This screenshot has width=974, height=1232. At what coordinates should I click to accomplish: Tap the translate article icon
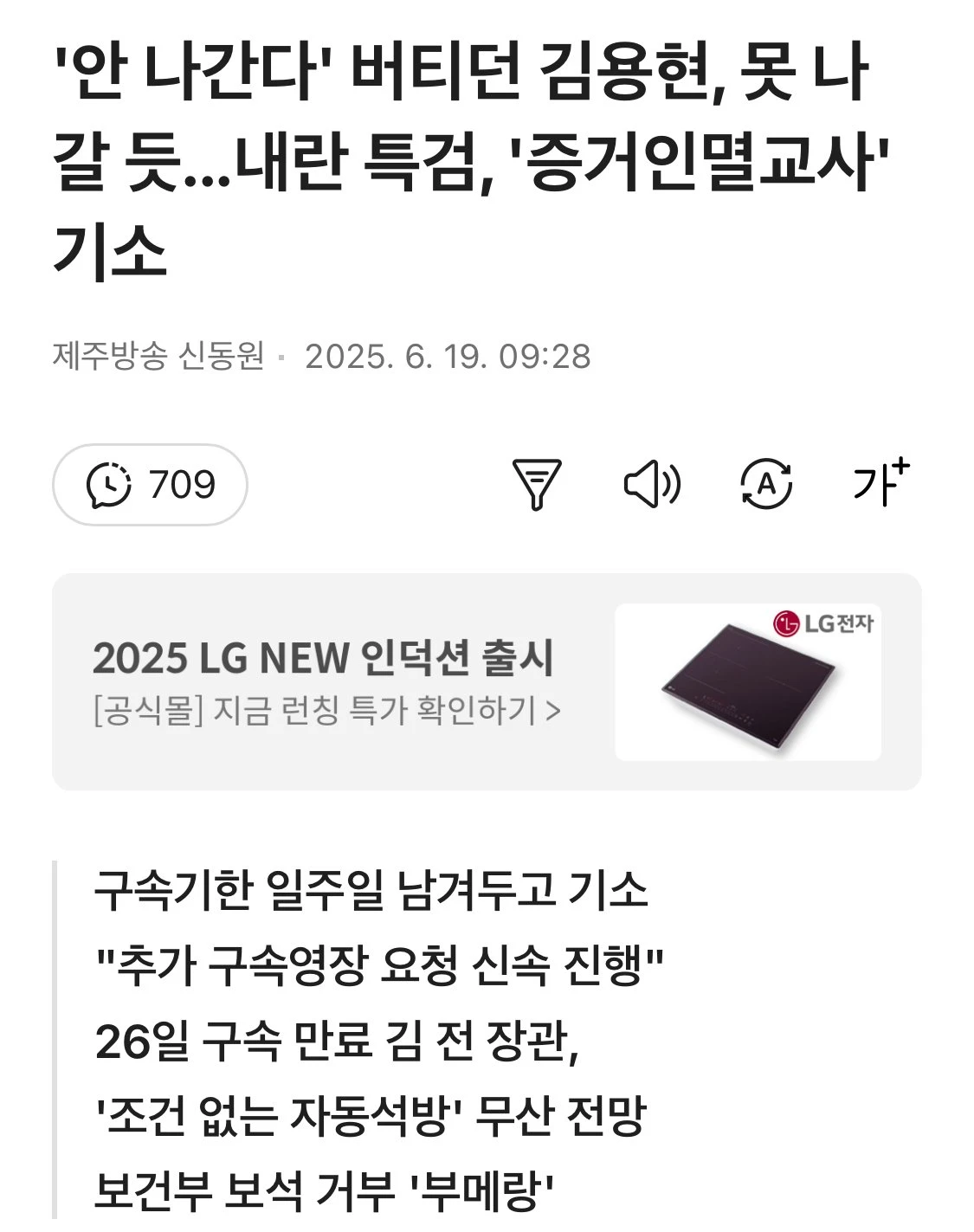click(766, 484)
